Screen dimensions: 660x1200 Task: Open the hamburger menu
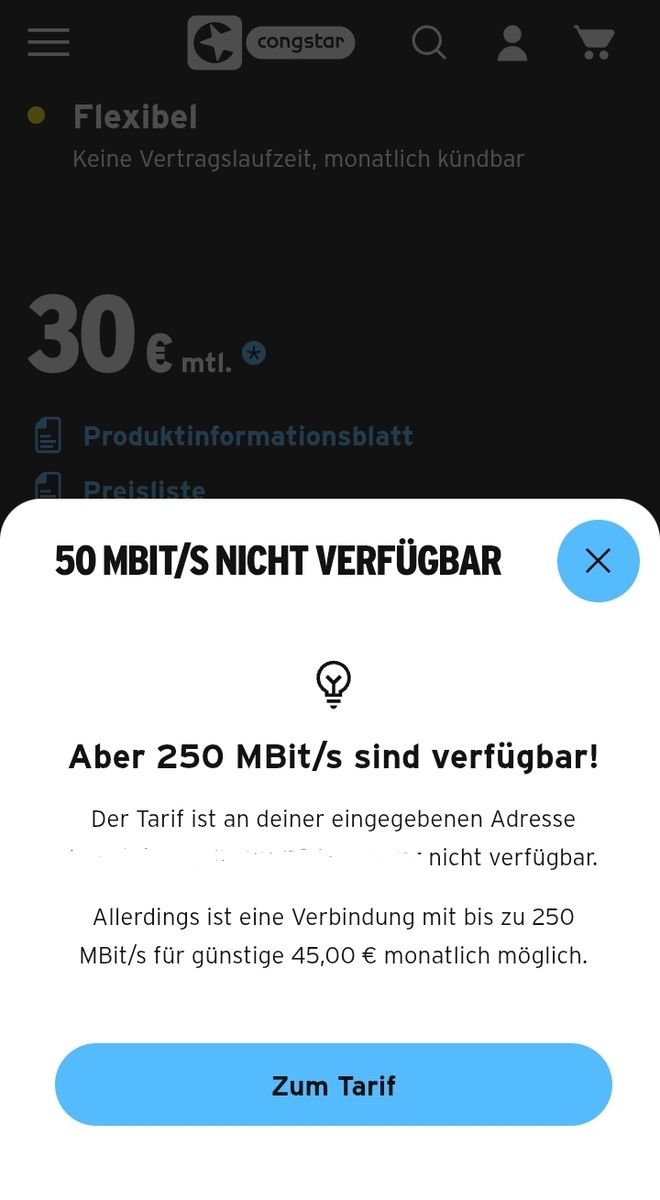pyautogui.click(x=48, y=42)
